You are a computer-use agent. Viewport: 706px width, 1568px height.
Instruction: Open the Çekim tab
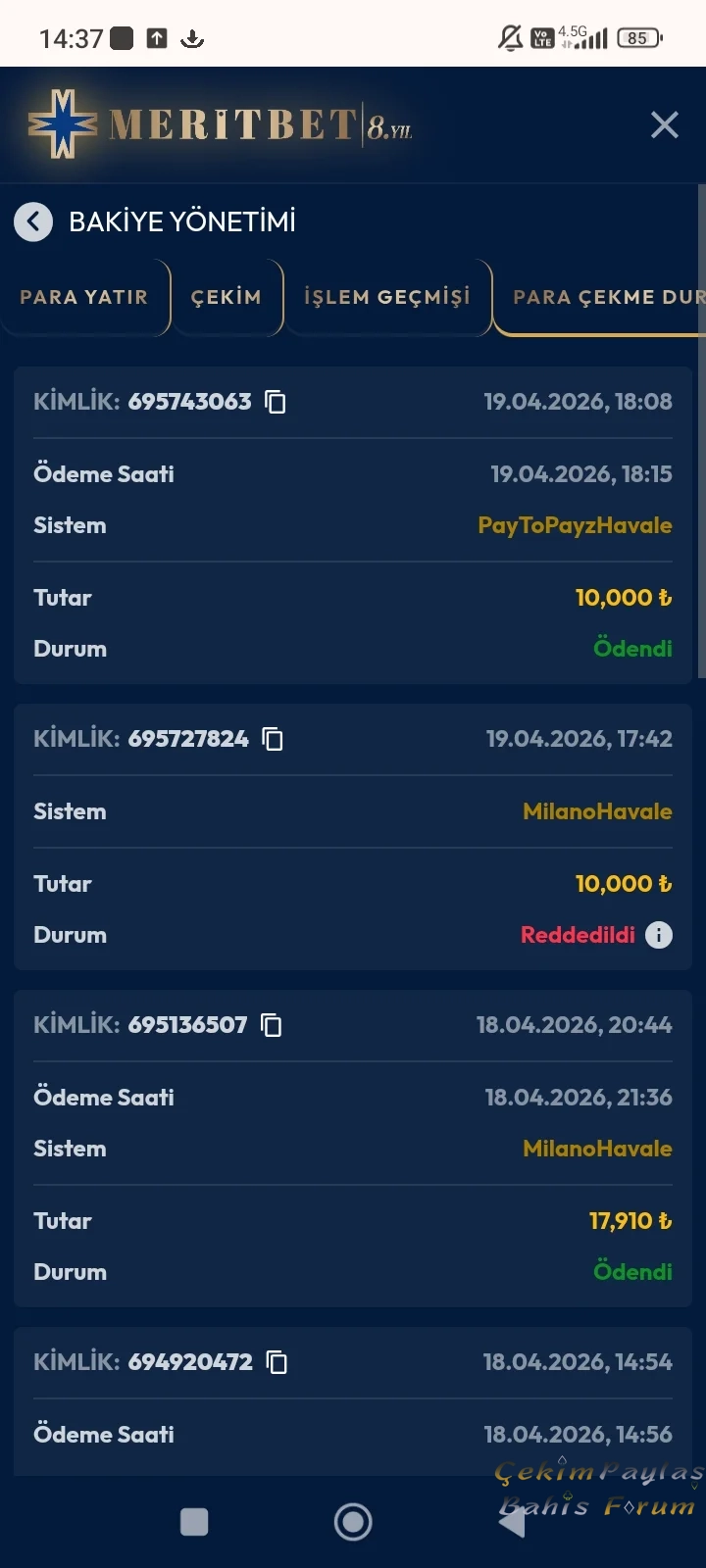[x=227, y=297]
